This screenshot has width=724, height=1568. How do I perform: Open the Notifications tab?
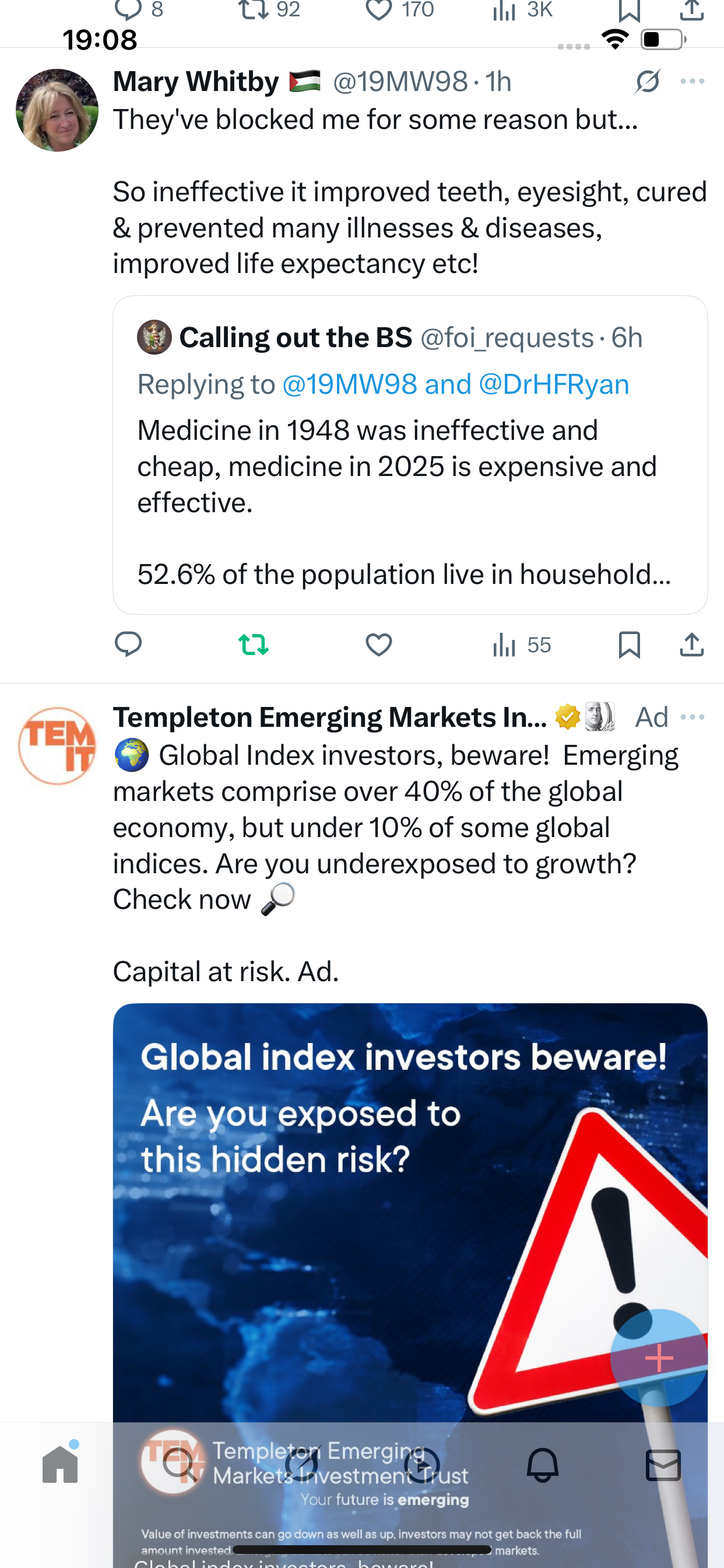542,1465
